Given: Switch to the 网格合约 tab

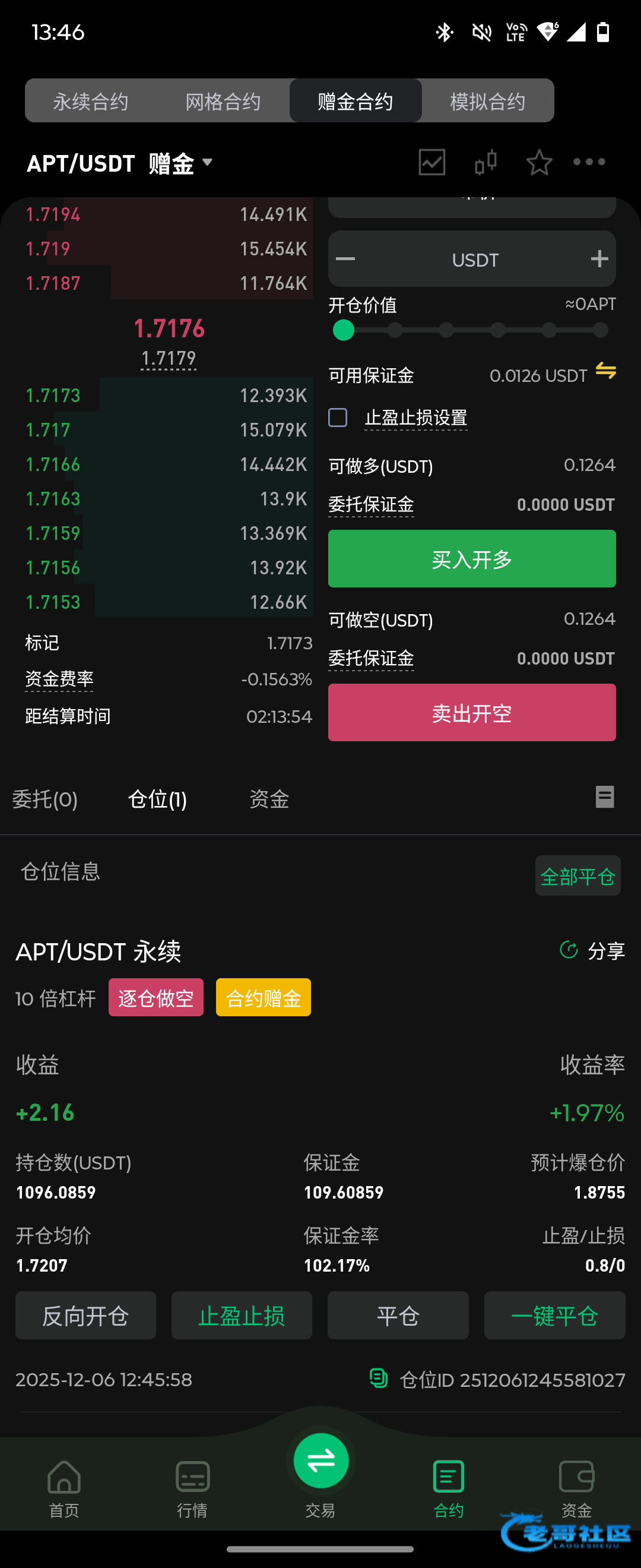Looking at the screenshot, I should click(223, 101).
